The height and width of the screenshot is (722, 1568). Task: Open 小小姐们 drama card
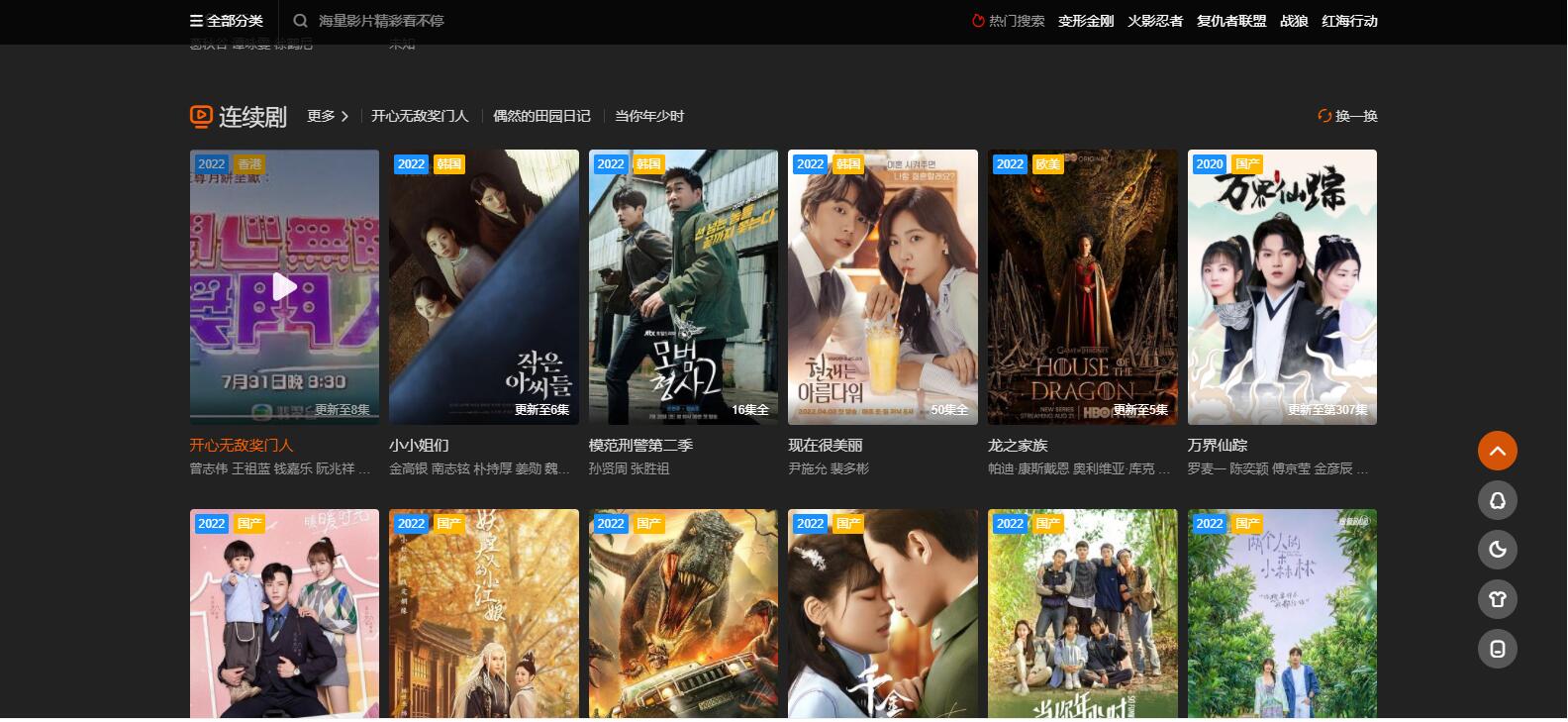483,287
